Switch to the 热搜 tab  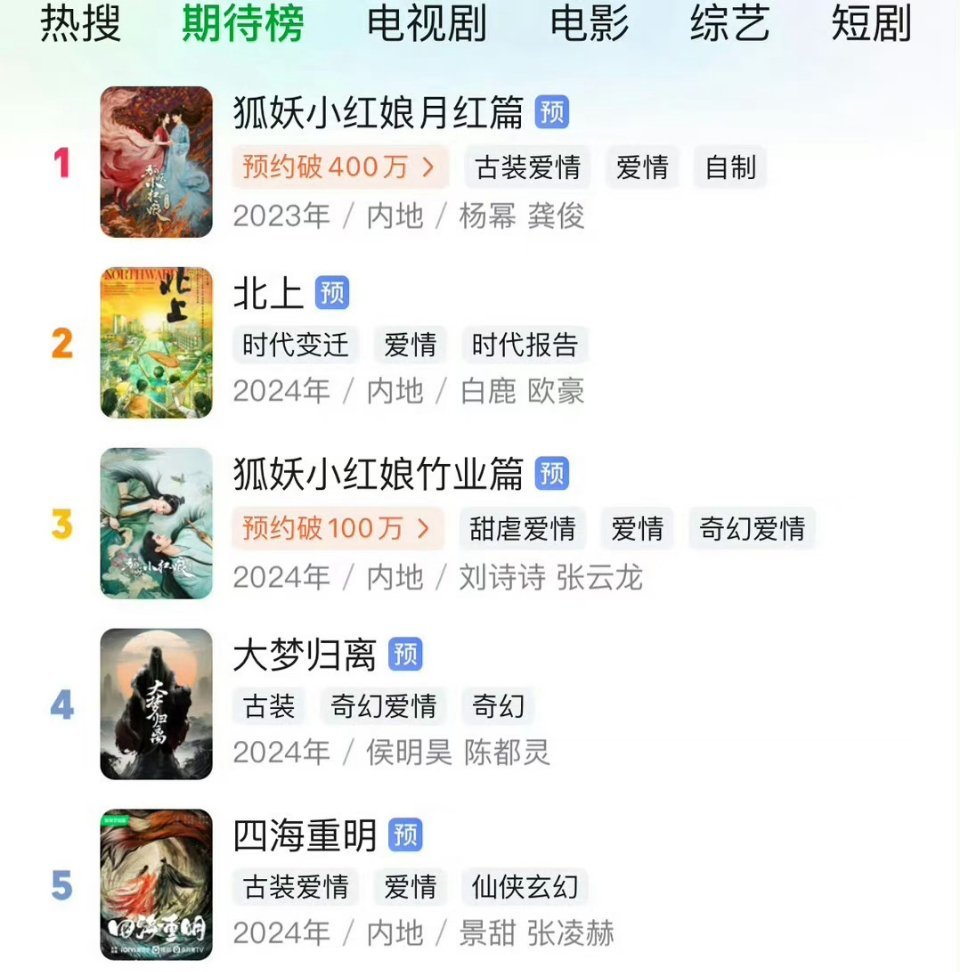tap(80, 26)
